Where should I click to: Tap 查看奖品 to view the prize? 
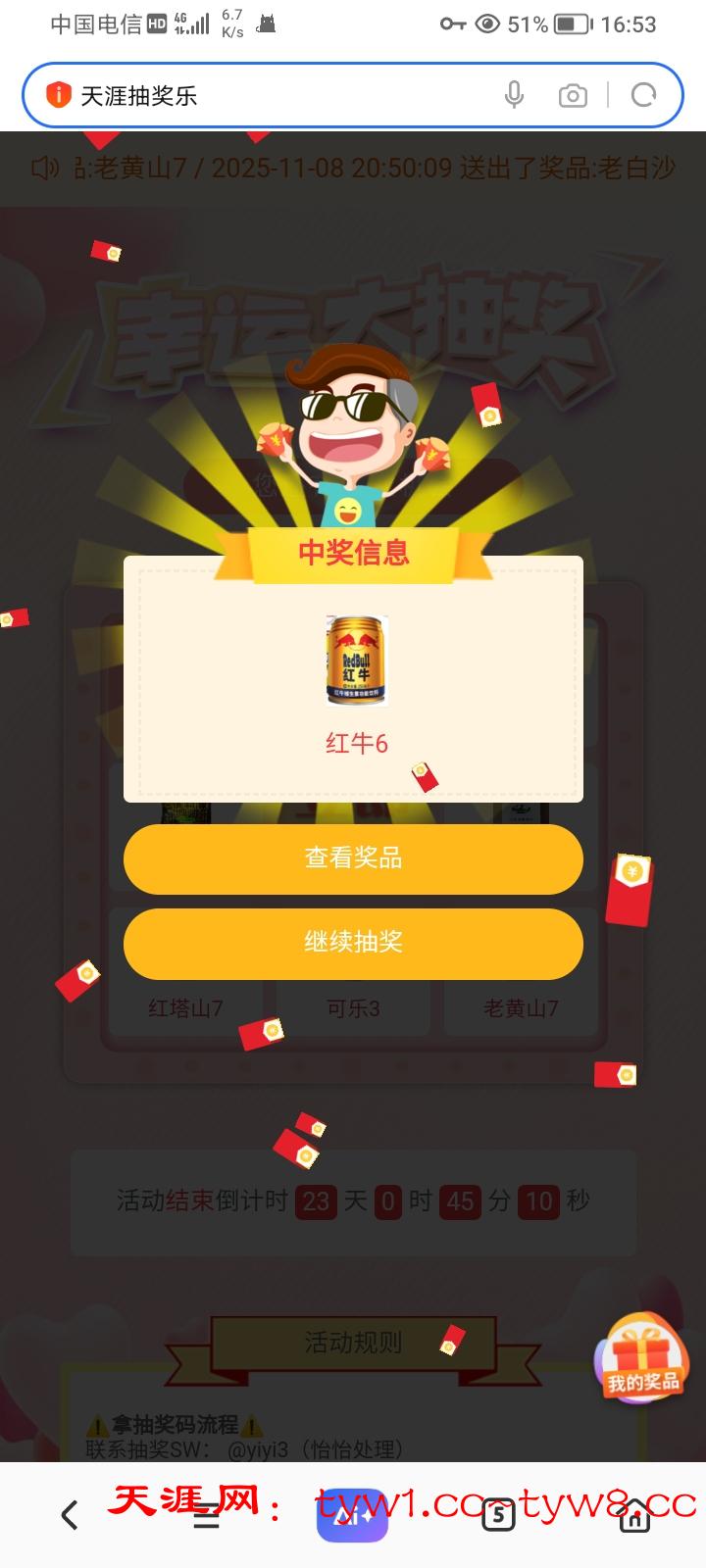pos(353,858)
